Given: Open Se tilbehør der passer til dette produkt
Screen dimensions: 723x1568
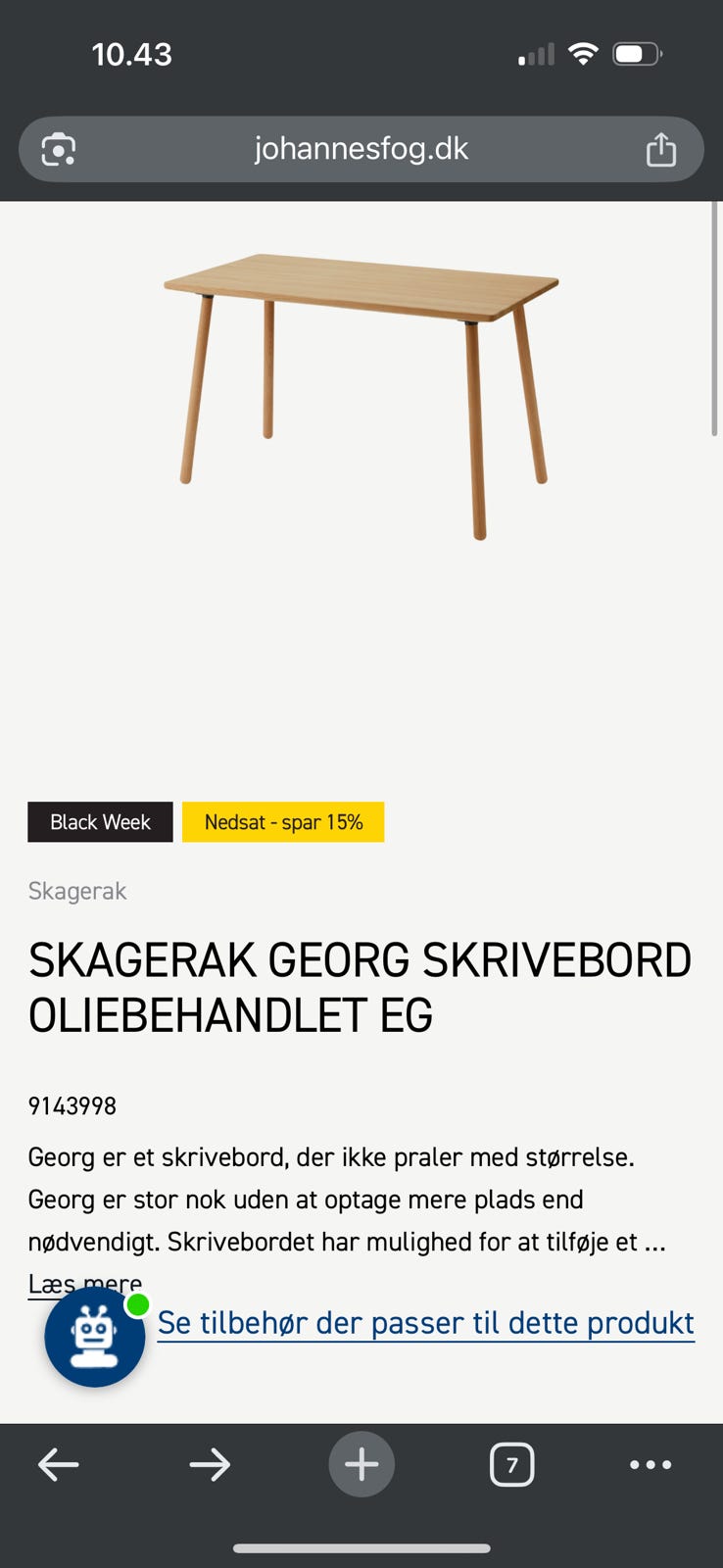Looking at the screenshot, I should tap(426, 1322).
